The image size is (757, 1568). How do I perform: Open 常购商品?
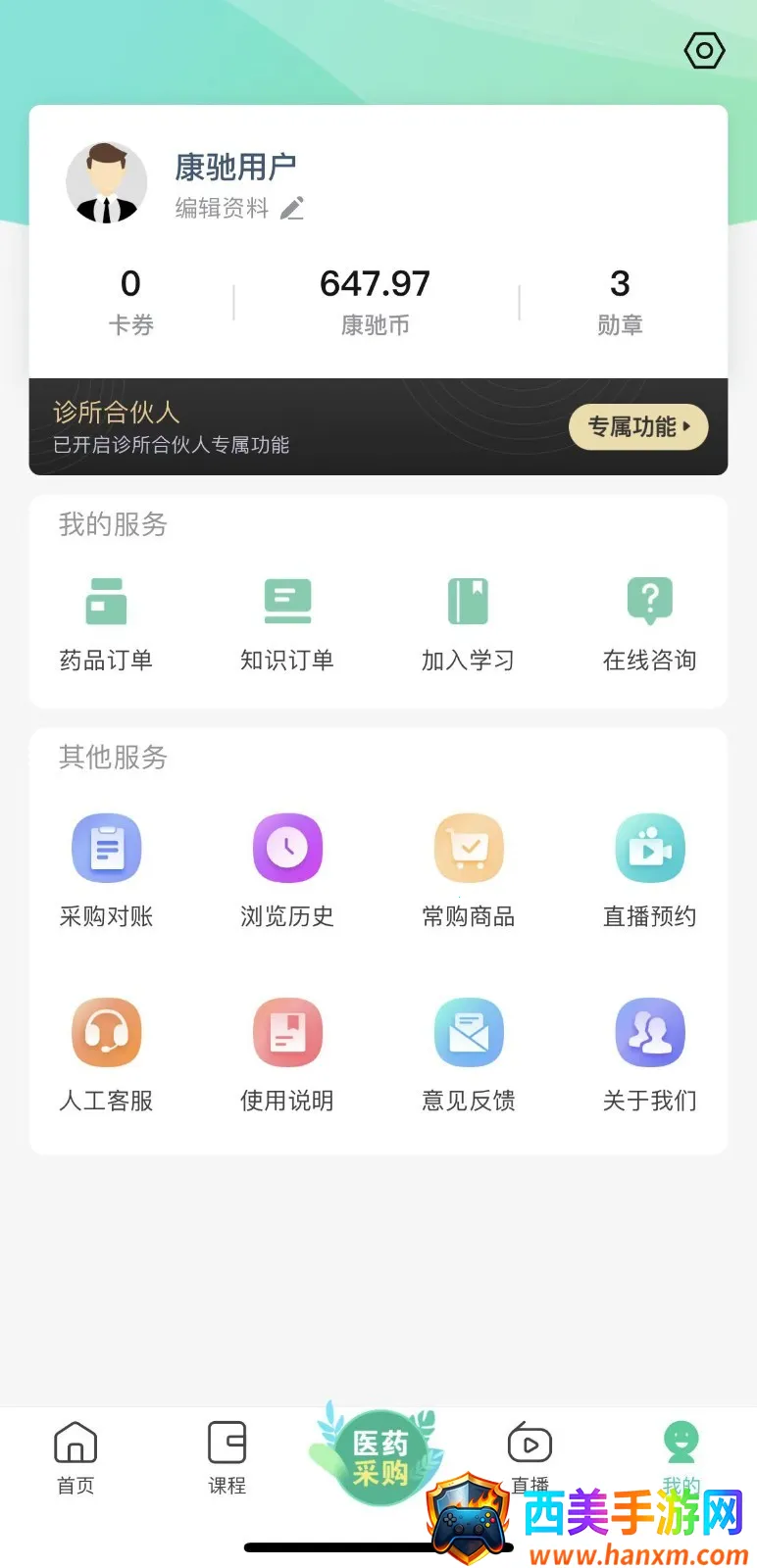tap(468, 867)
